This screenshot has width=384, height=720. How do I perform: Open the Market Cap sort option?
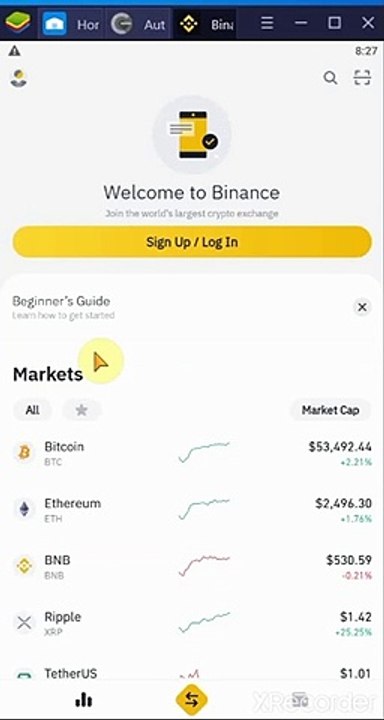[330, 410]
